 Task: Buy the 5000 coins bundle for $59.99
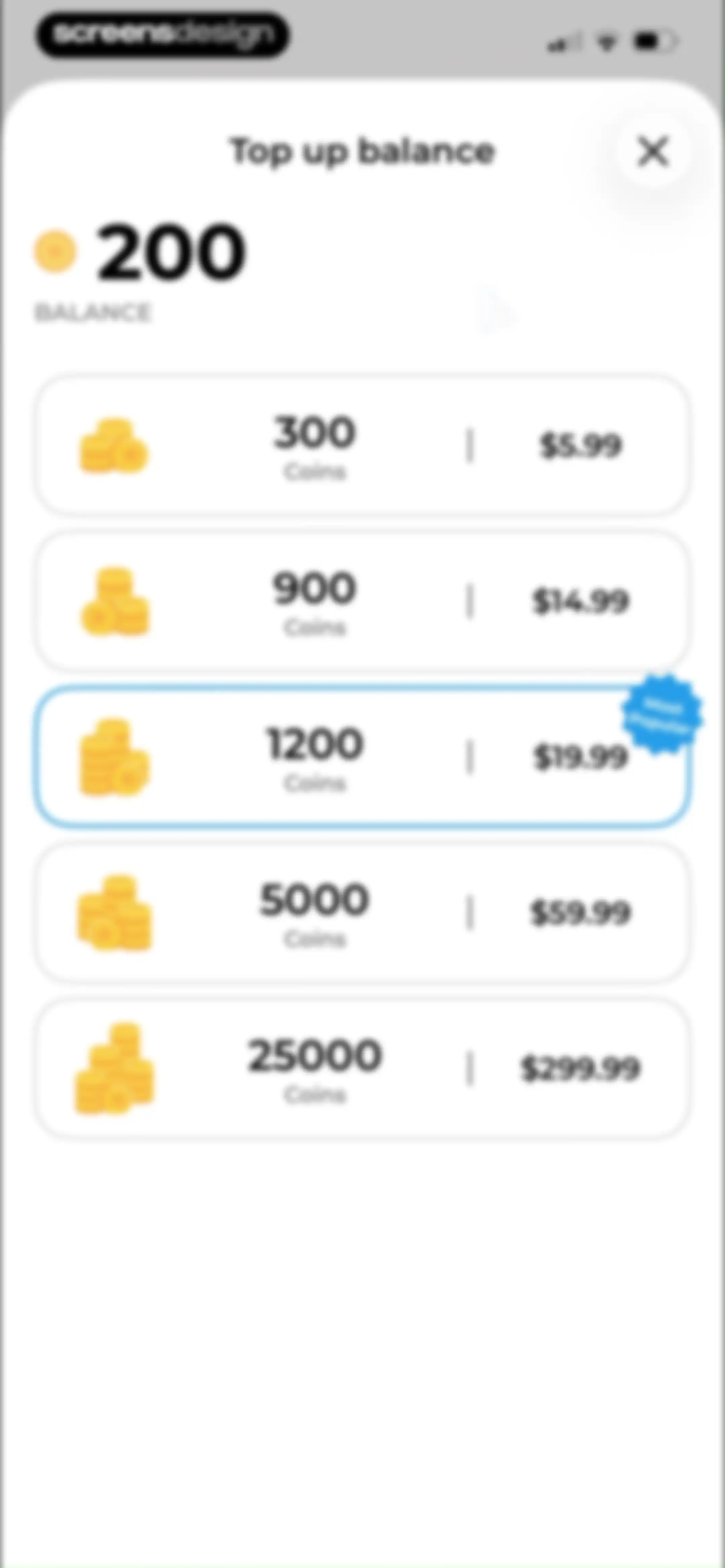tap(362, 913)
